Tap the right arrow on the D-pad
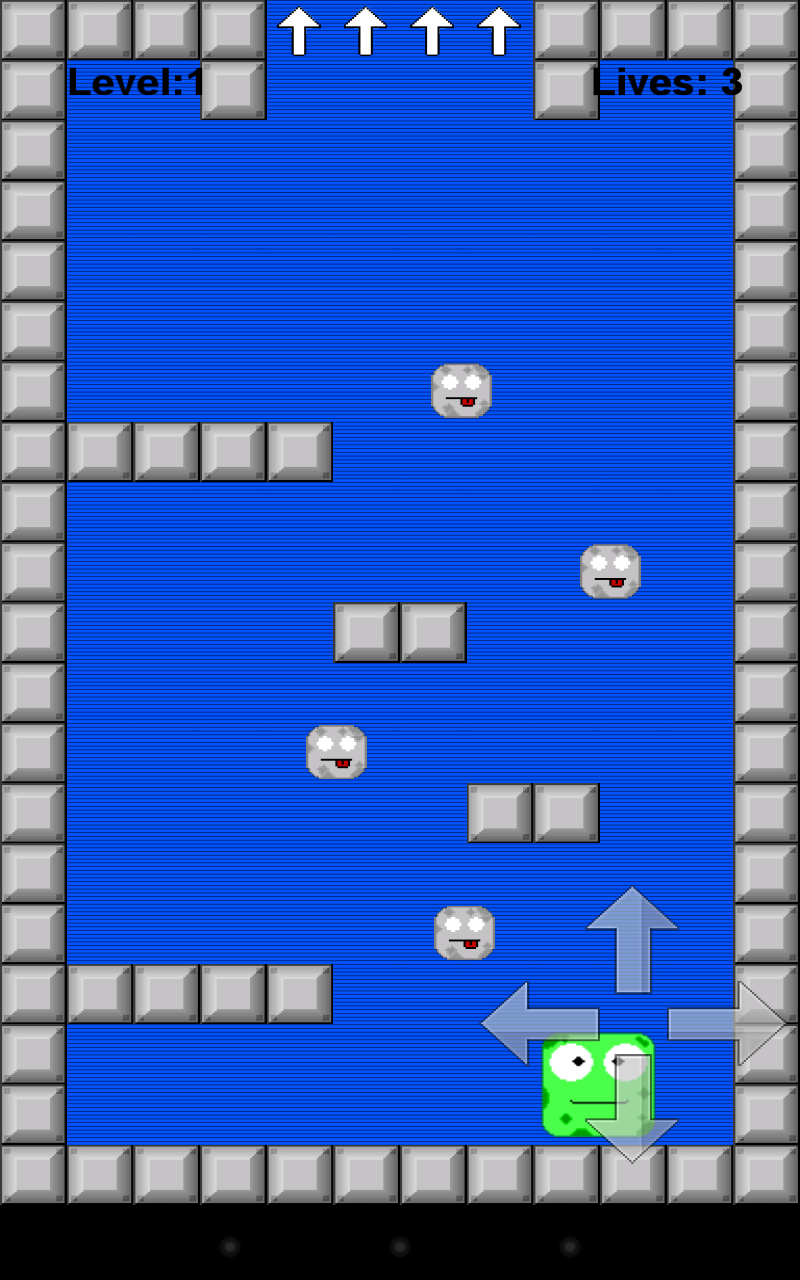 point(726,1023)
